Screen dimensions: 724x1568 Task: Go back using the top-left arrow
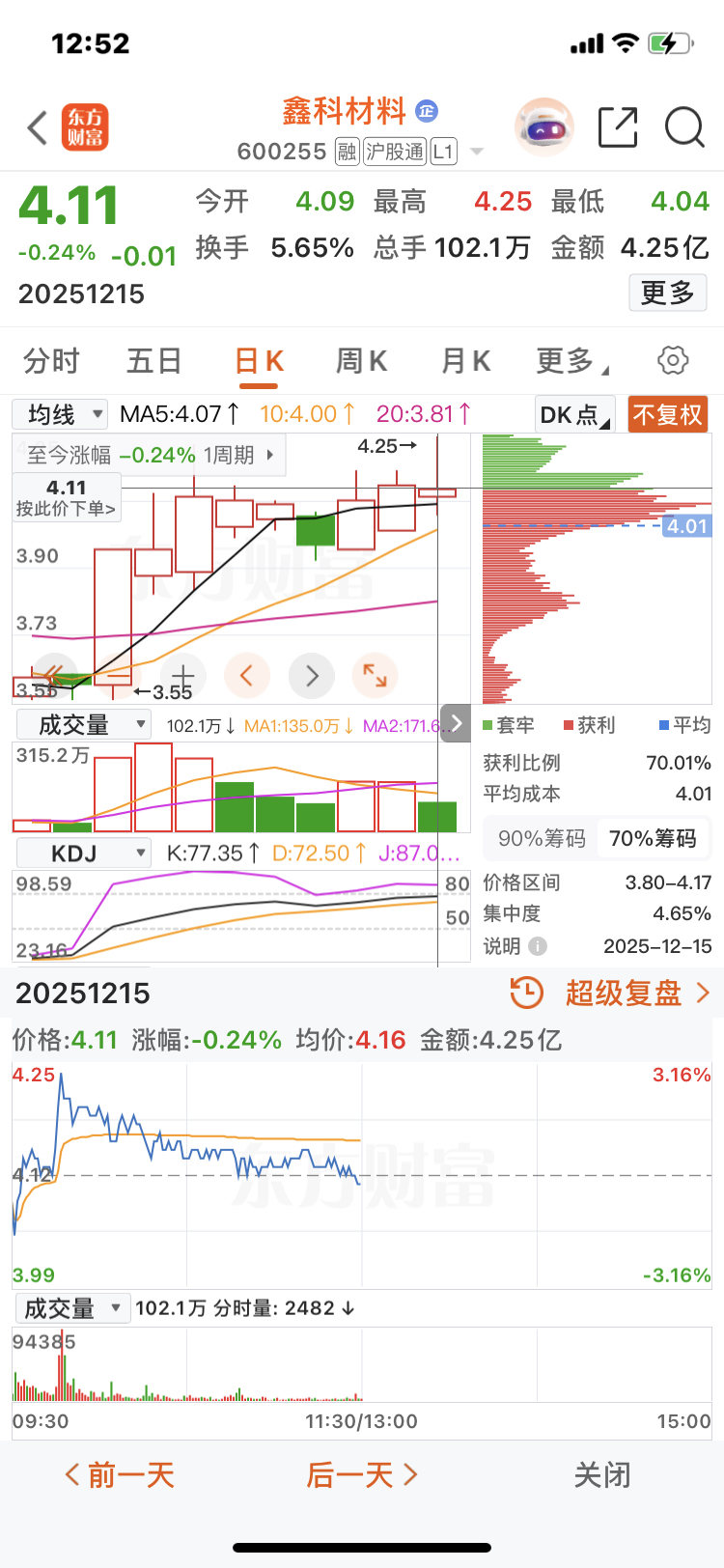coord(37,127)
